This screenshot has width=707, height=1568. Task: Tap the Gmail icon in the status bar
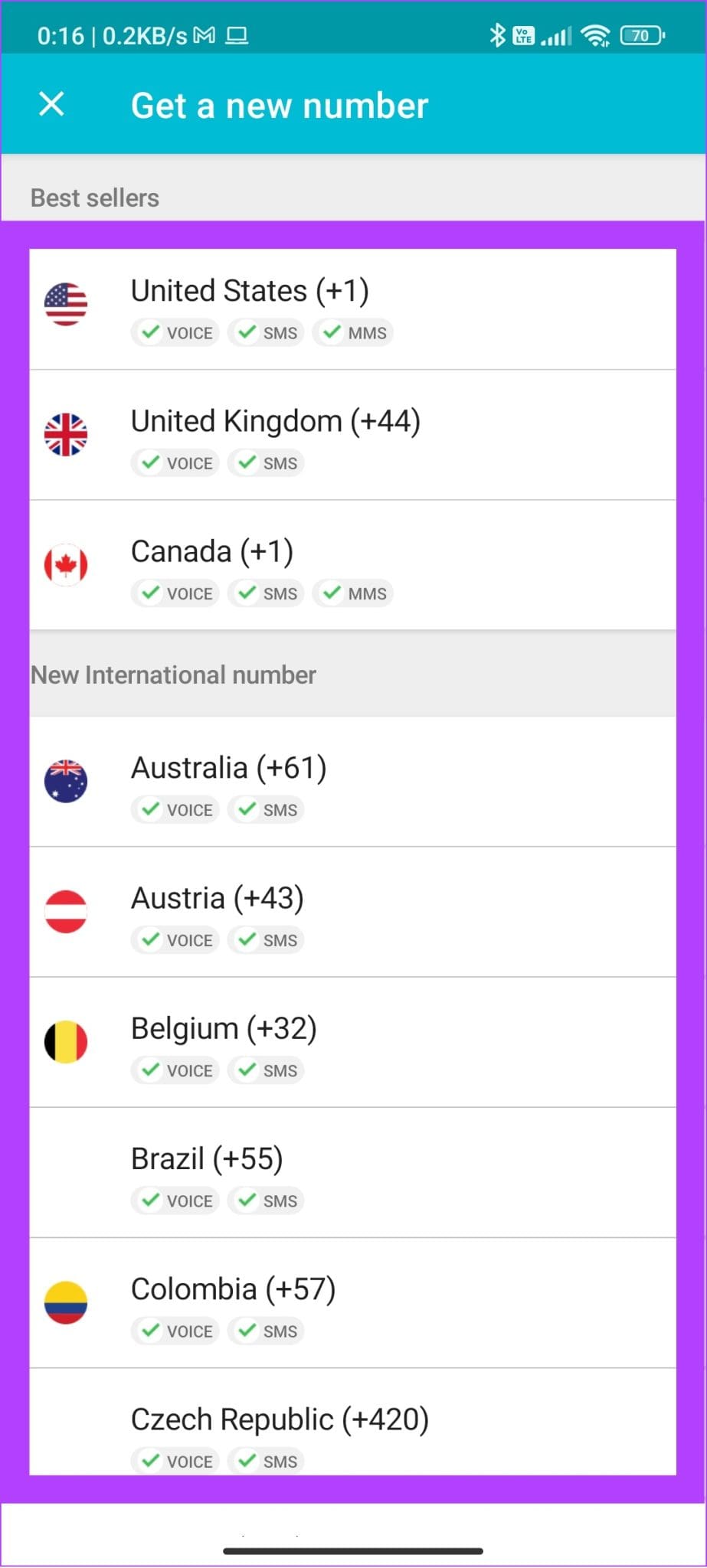pyautogui.click(x=204, y=34)
